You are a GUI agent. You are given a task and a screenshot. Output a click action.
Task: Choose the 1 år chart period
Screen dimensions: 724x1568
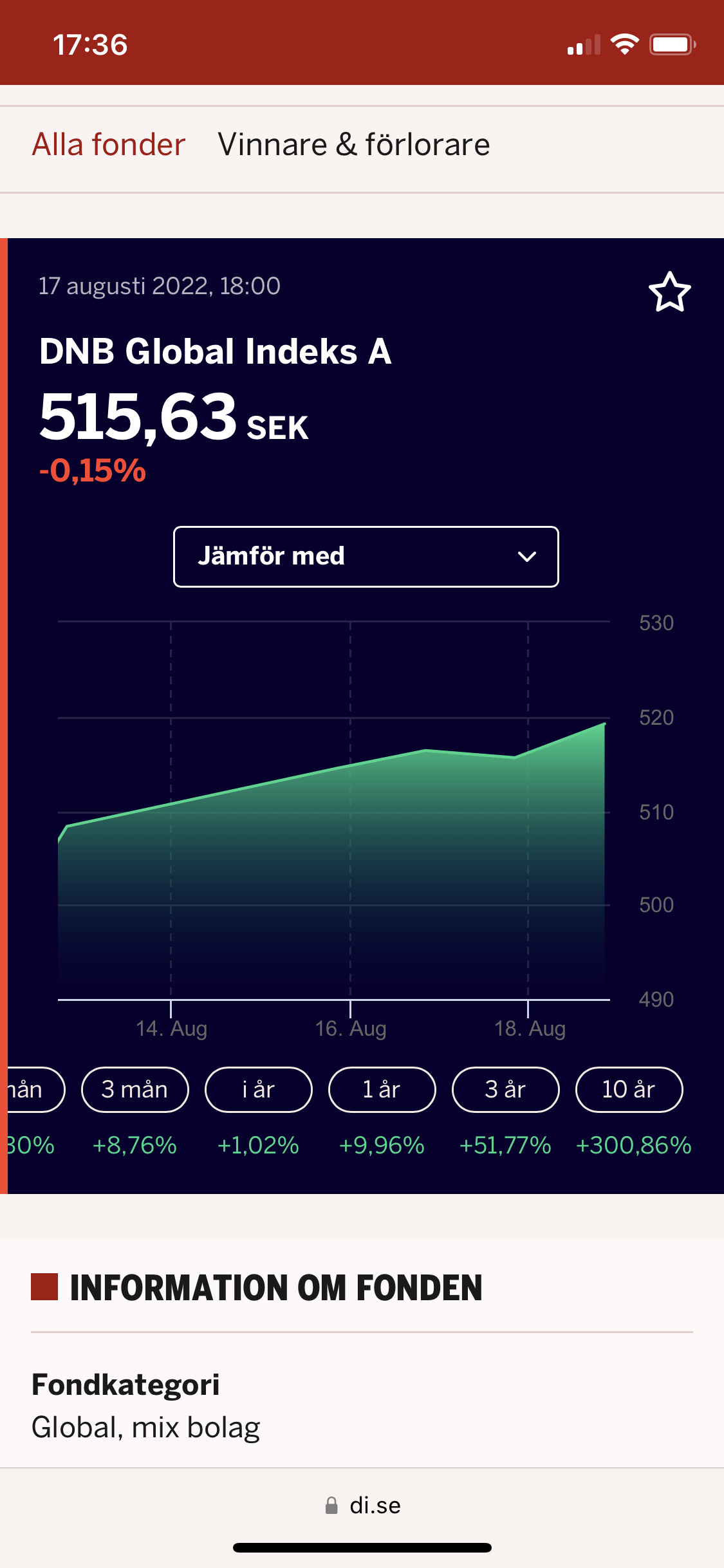[382, 1090]
